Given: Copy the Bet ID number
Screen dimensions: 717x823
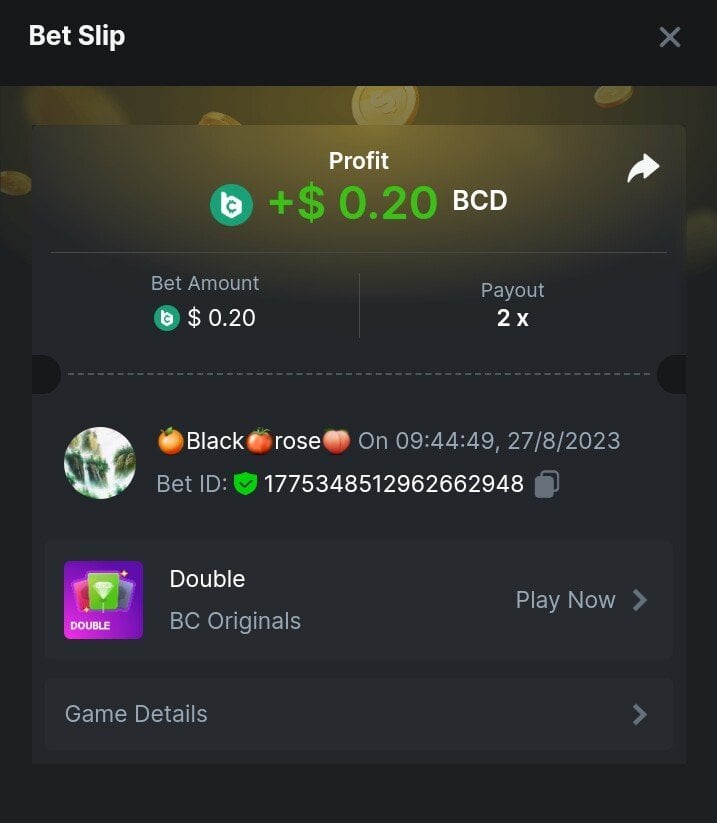Looking at the screenshot, I should 546,485.
